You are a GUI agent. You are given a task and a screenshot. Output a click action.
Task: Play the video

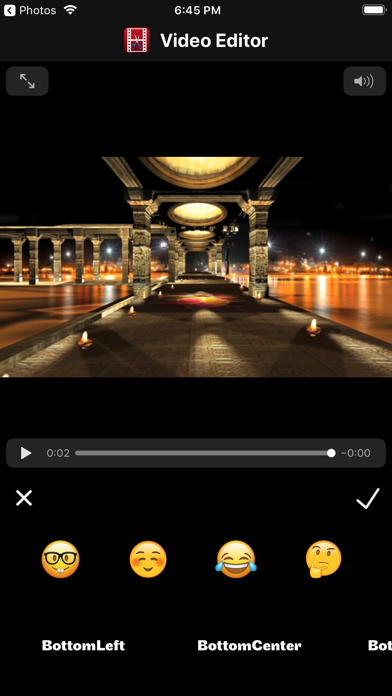(x=26, y=453)
